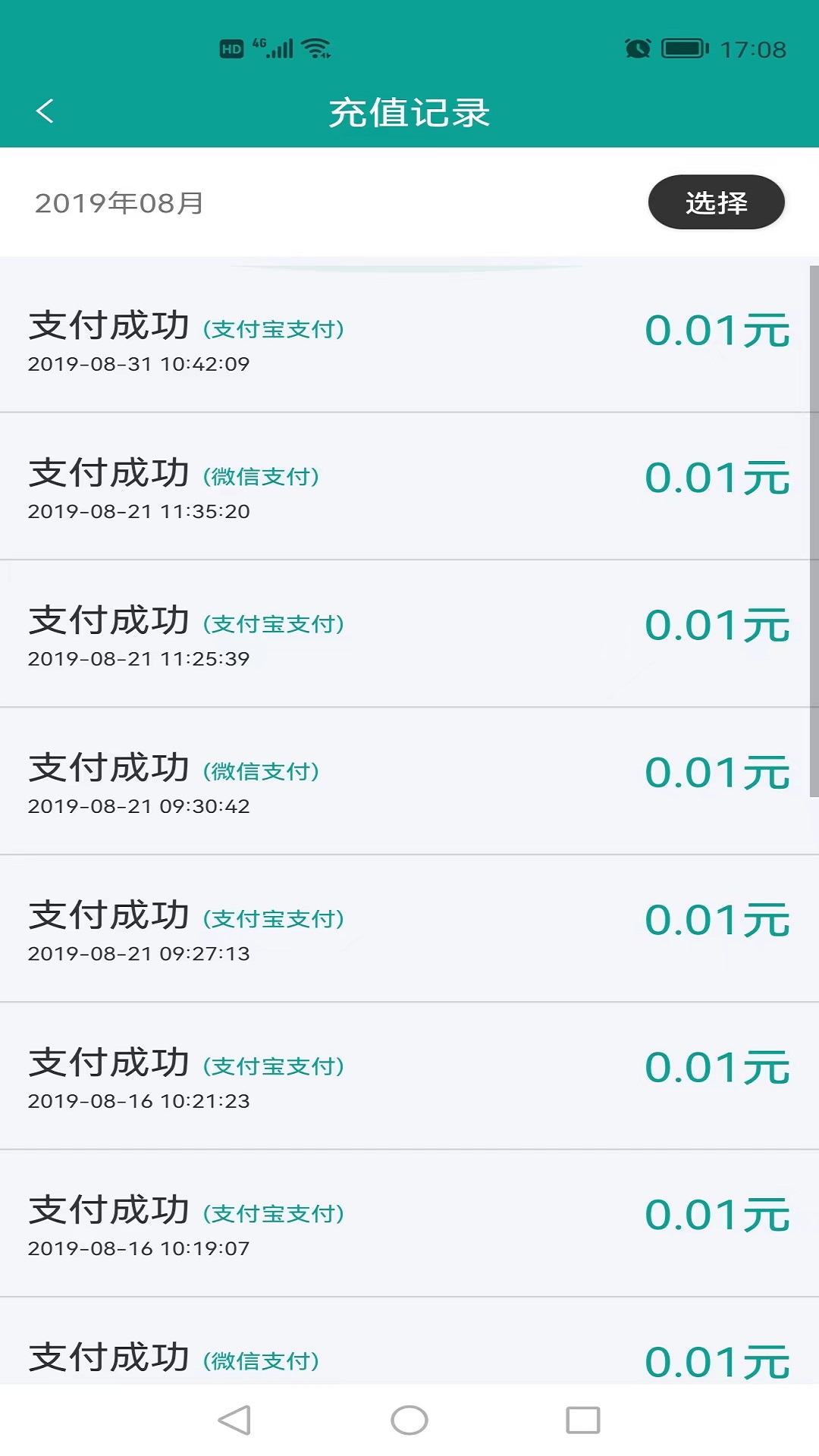Tap the back arrow to exit recharge records
The height and width of the screenshot is (1456, 819).
coord(45,111)
